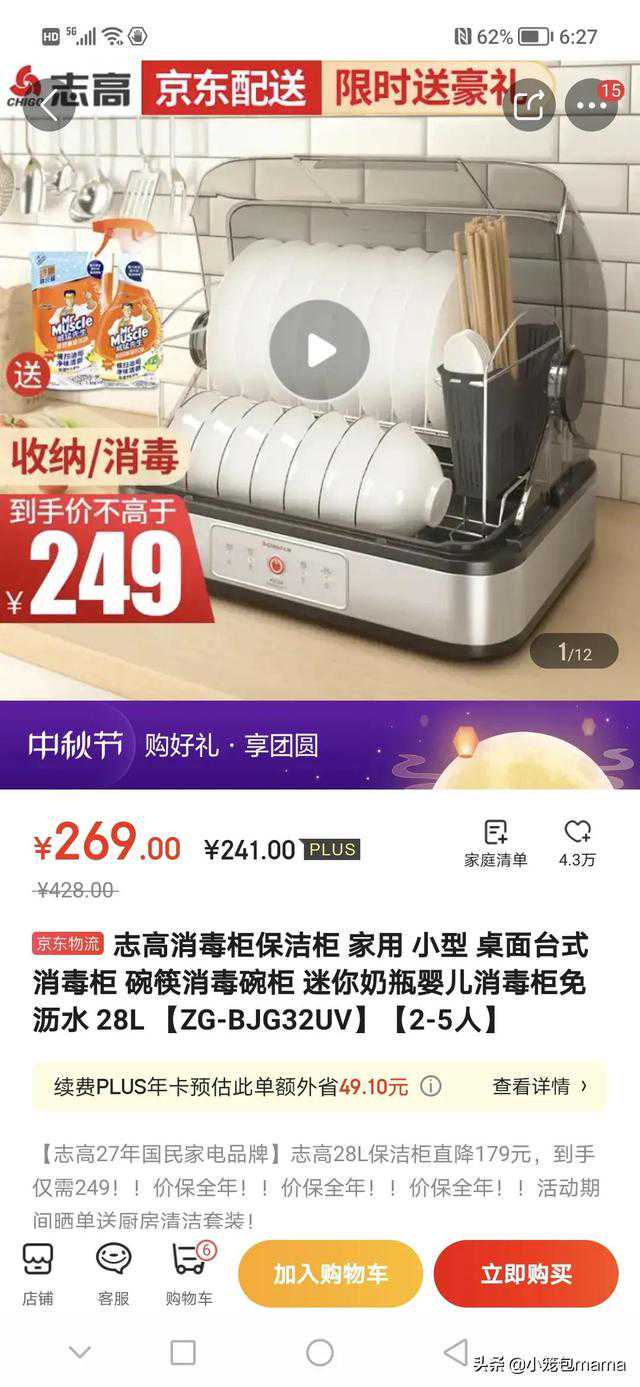Open recent apps from the navigation bar
This screenshot has height=1387, width=640.
coord(183,1353)
